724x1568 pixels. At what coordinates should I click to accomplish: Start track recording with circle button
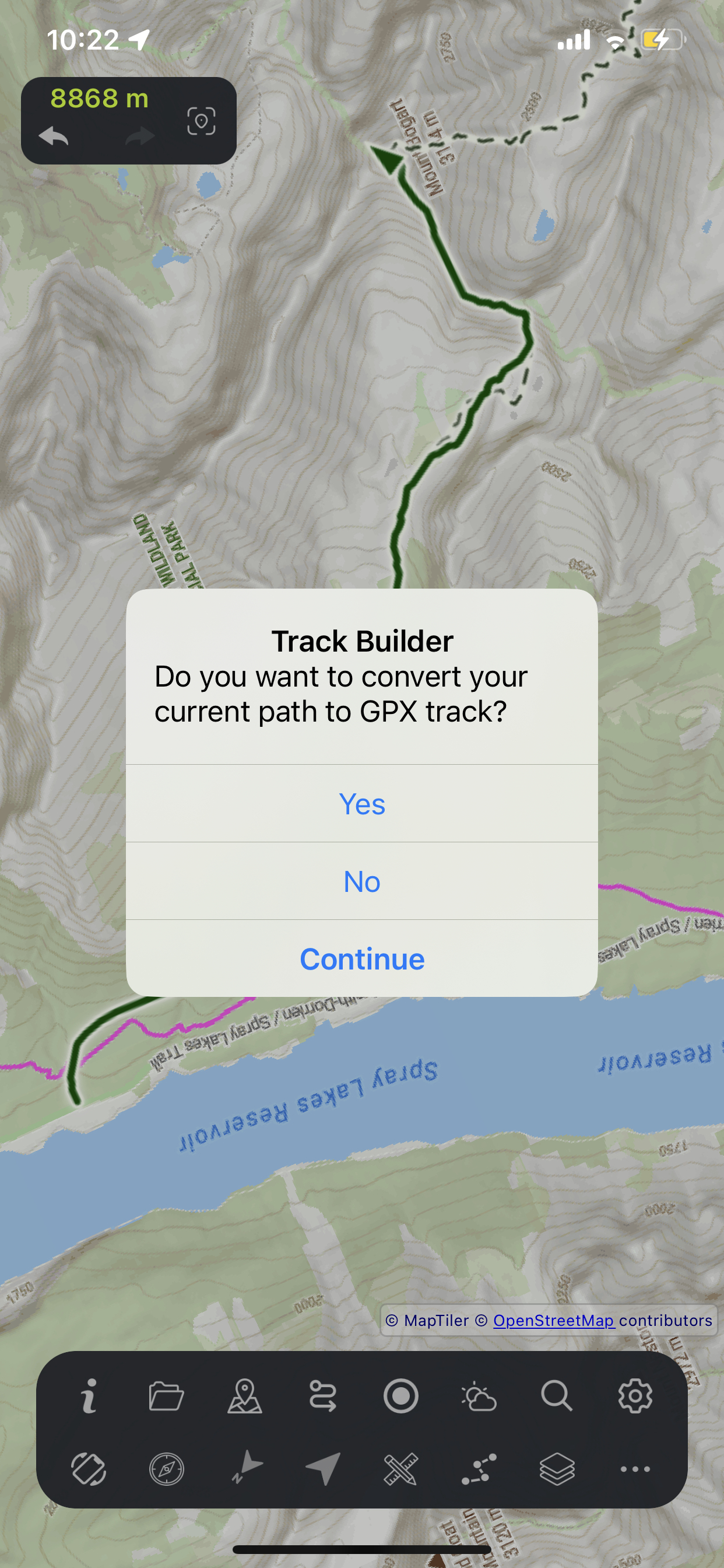point(401,1396)
